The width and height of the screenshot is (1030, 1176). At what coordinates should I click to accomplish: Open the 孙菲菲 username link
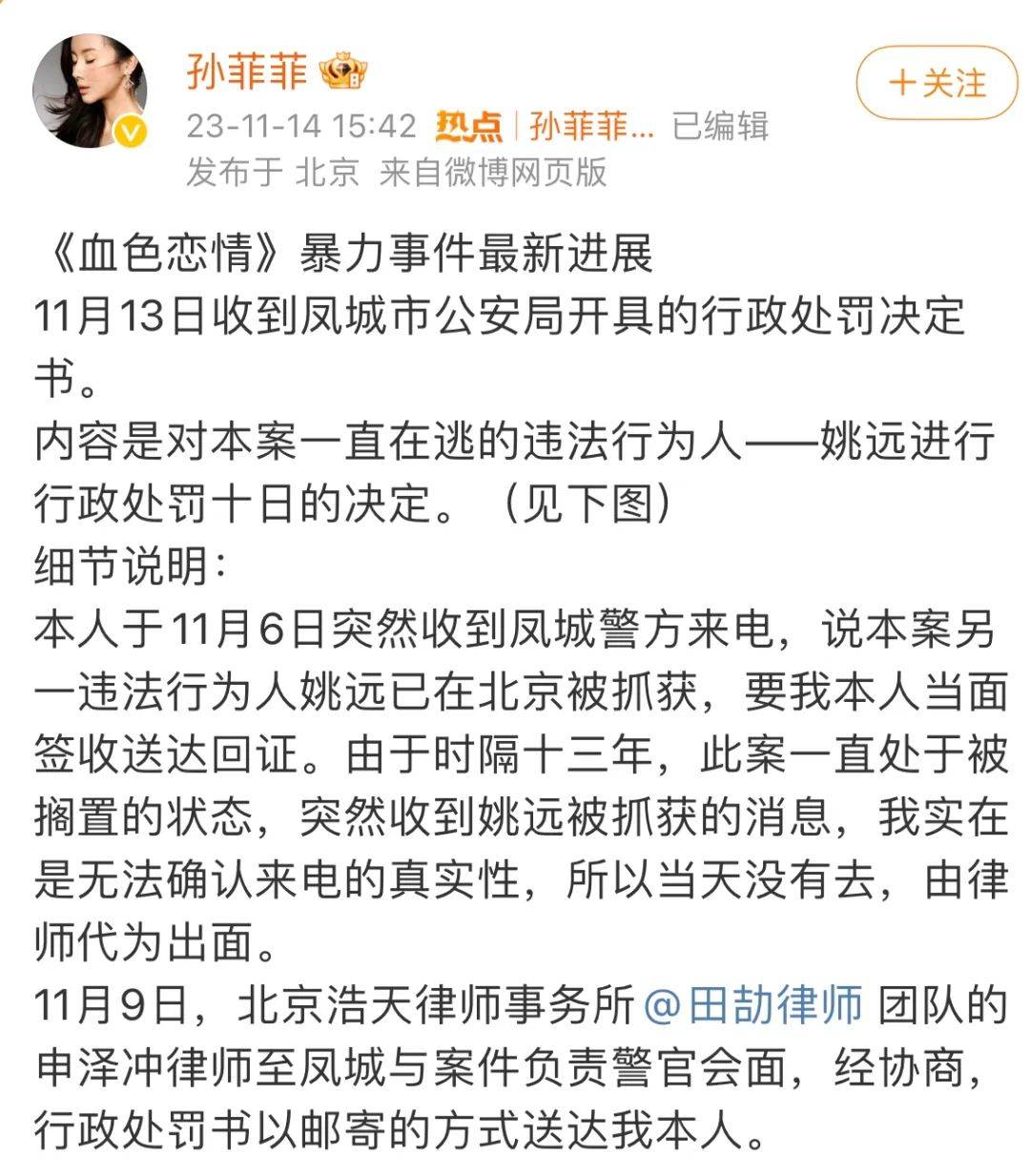[247, 73]
